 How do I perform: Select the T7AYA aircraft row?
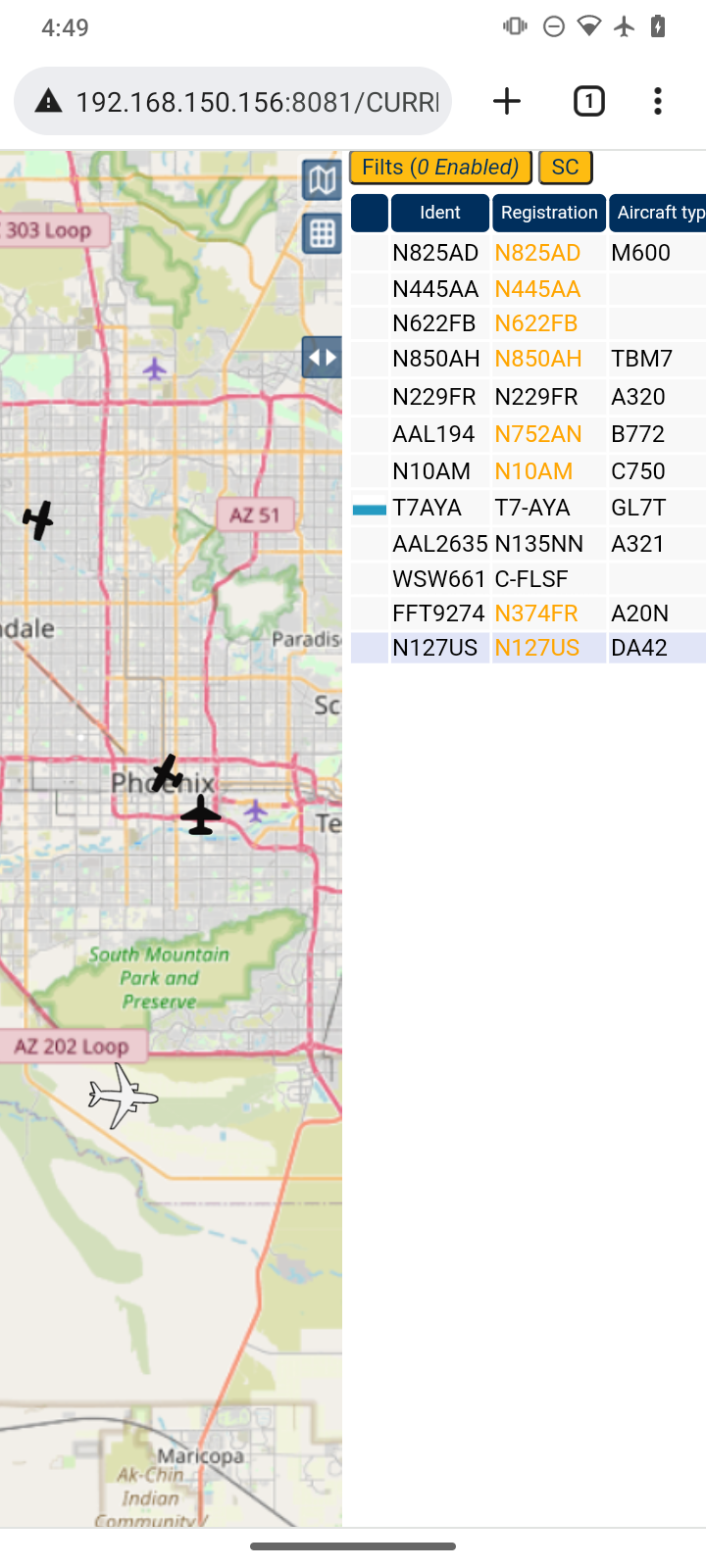click(x=529, y=508)
